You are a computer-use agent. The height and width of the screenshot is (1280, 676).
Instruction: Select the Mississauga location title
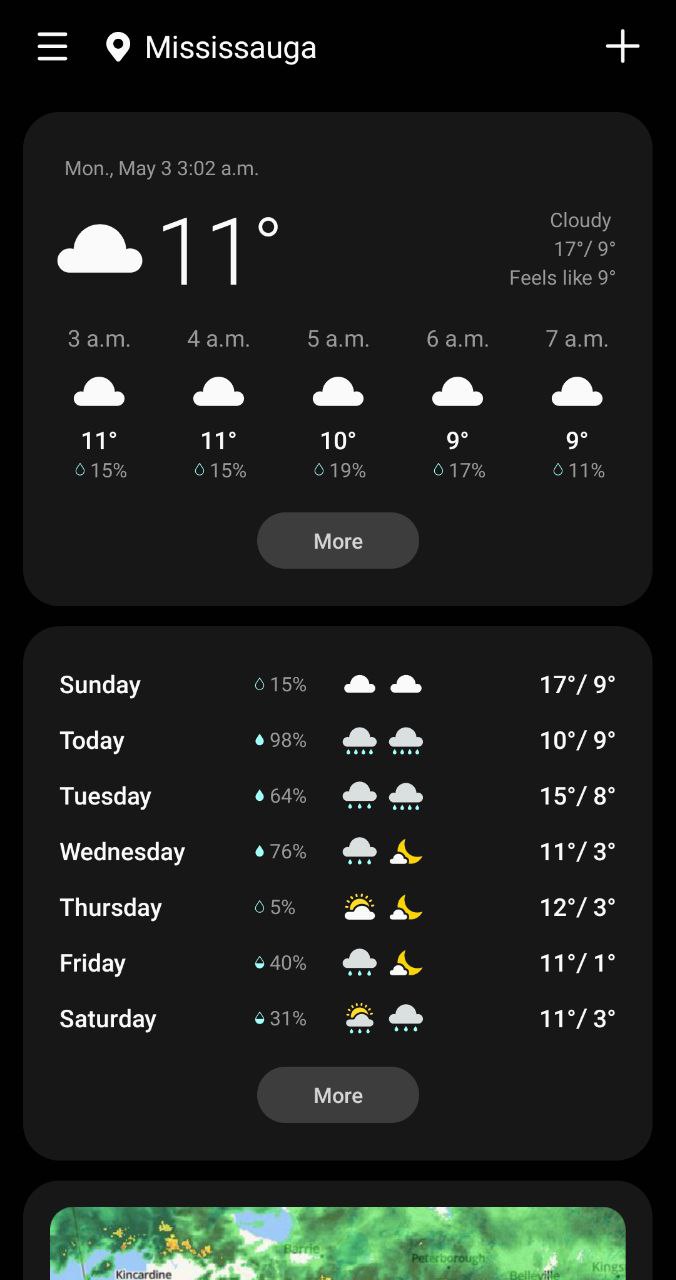(230, 47)
